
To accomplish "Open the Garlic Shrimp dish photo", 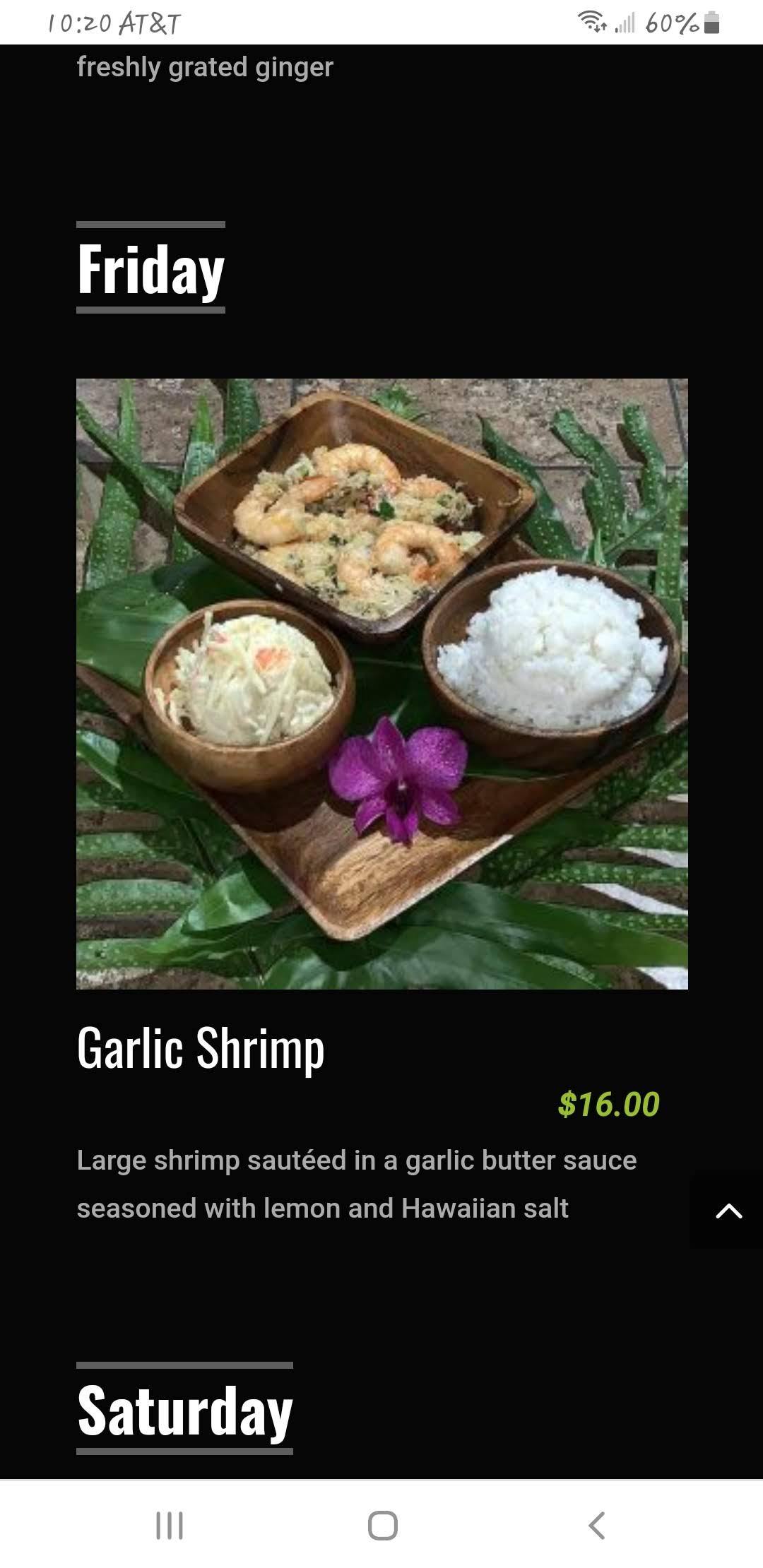I will coord(381,684).
